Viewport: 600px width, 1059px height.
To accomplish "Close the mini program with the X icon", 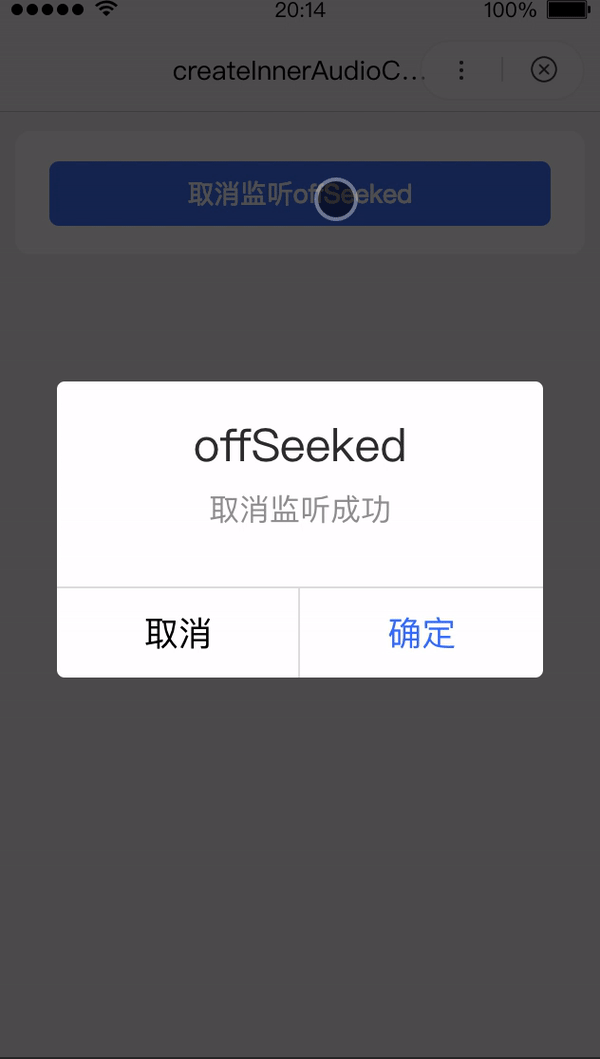I will pos(543,70).
